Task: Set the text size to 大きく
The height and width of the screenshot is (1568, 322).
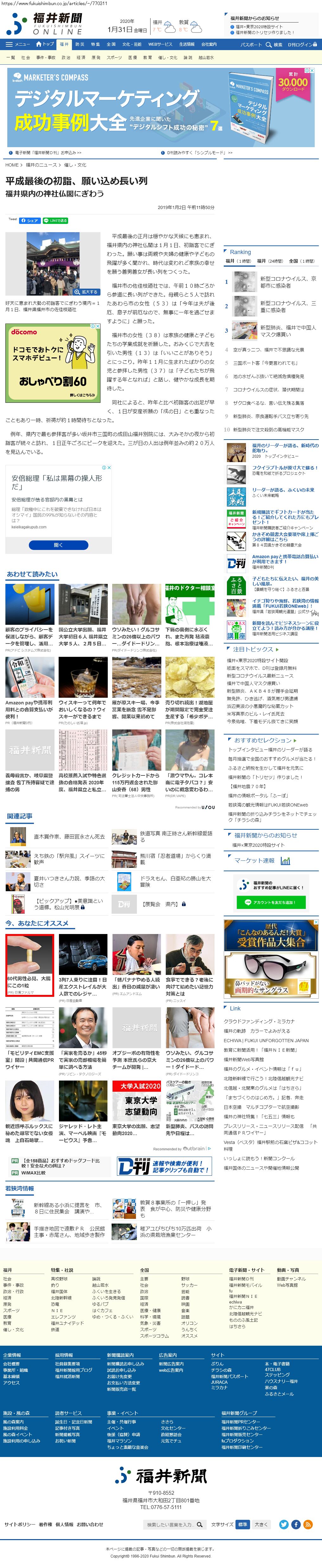Action: click(261, 1524)
